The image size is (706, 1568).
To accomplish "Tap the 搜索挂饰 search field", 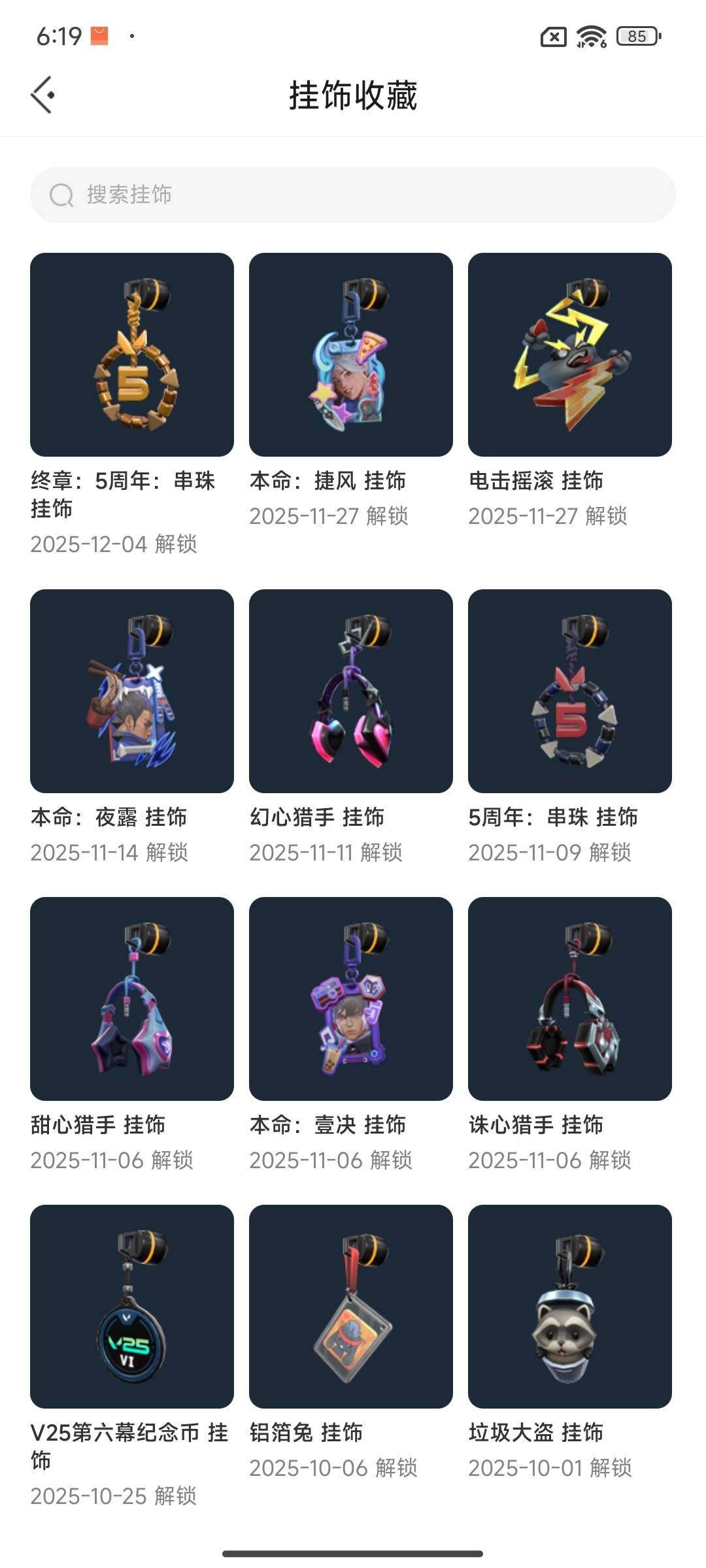I will pyautogui.click(x=353, y=195).
